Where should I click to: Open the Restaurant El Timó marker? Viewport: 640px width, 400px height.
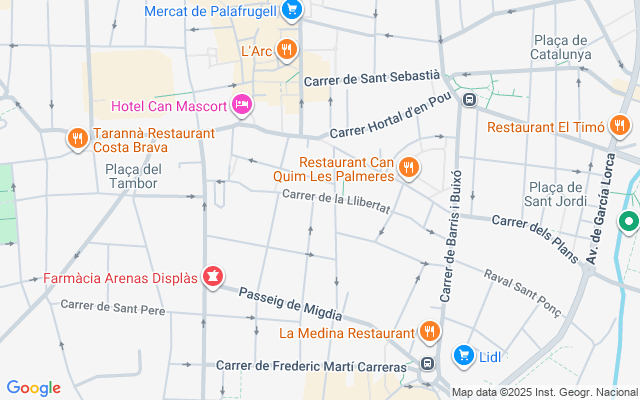click(x=620, y=126)
